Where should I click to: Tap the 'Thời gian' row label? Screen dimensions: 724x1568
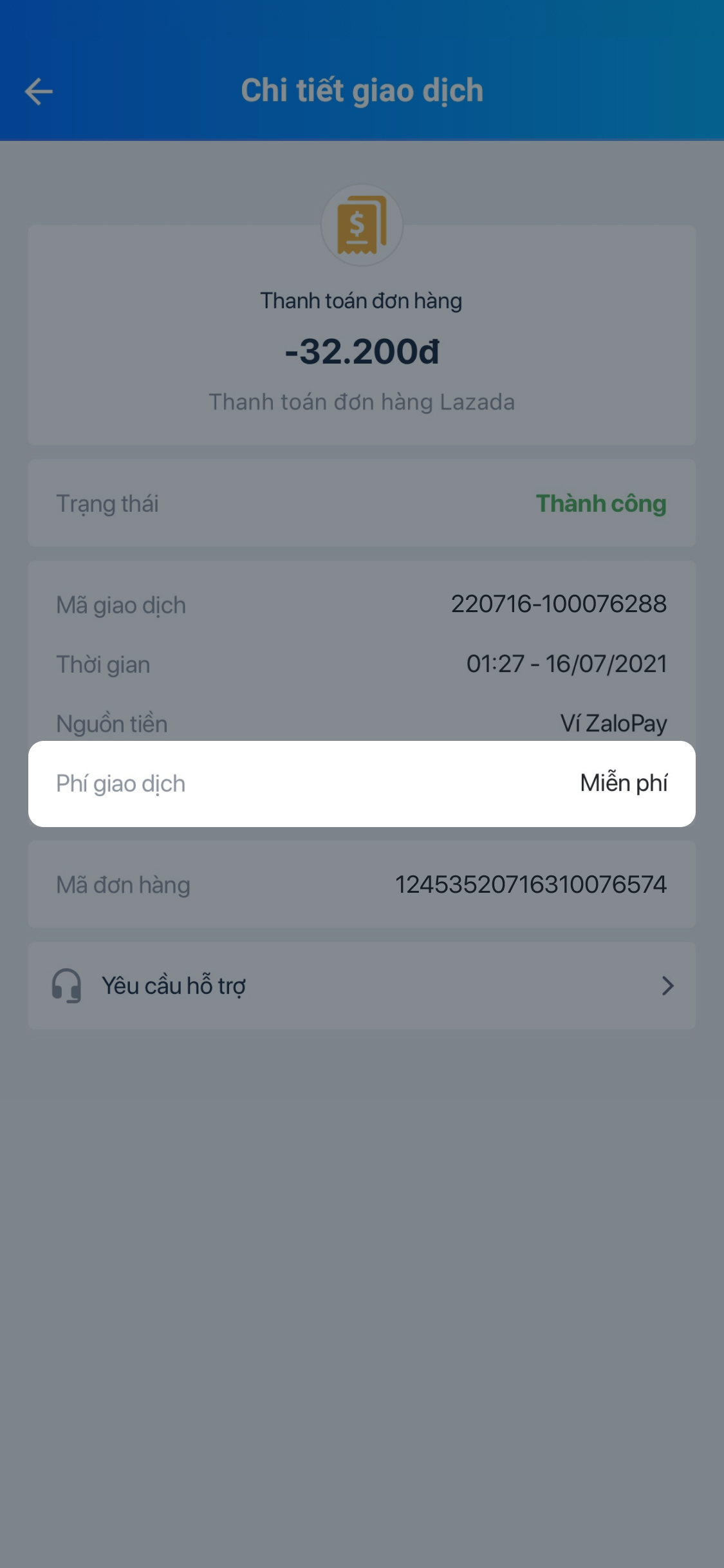pyautogui.click(x=103, y=664)
